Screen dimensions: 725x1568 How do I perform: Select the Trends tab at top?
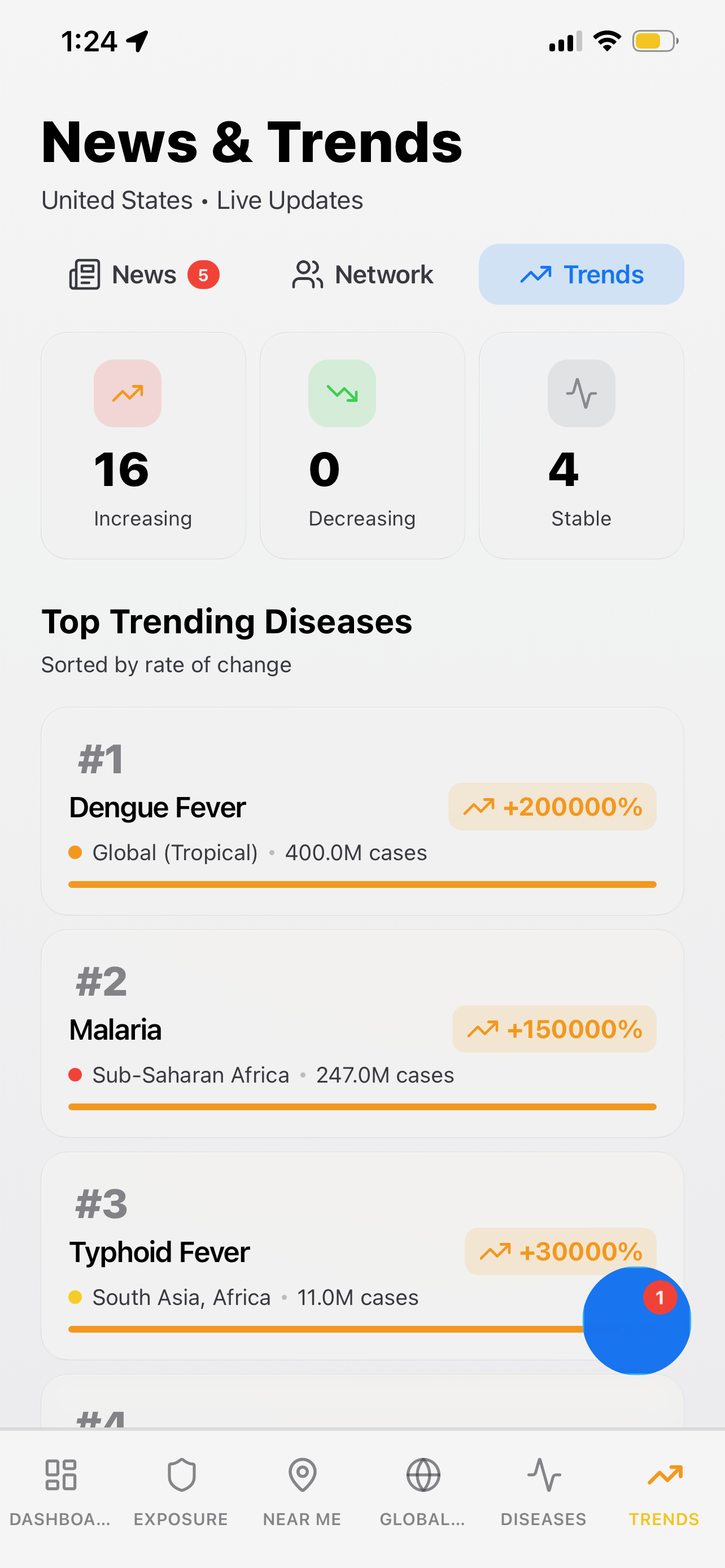click(x=580, y=274)
